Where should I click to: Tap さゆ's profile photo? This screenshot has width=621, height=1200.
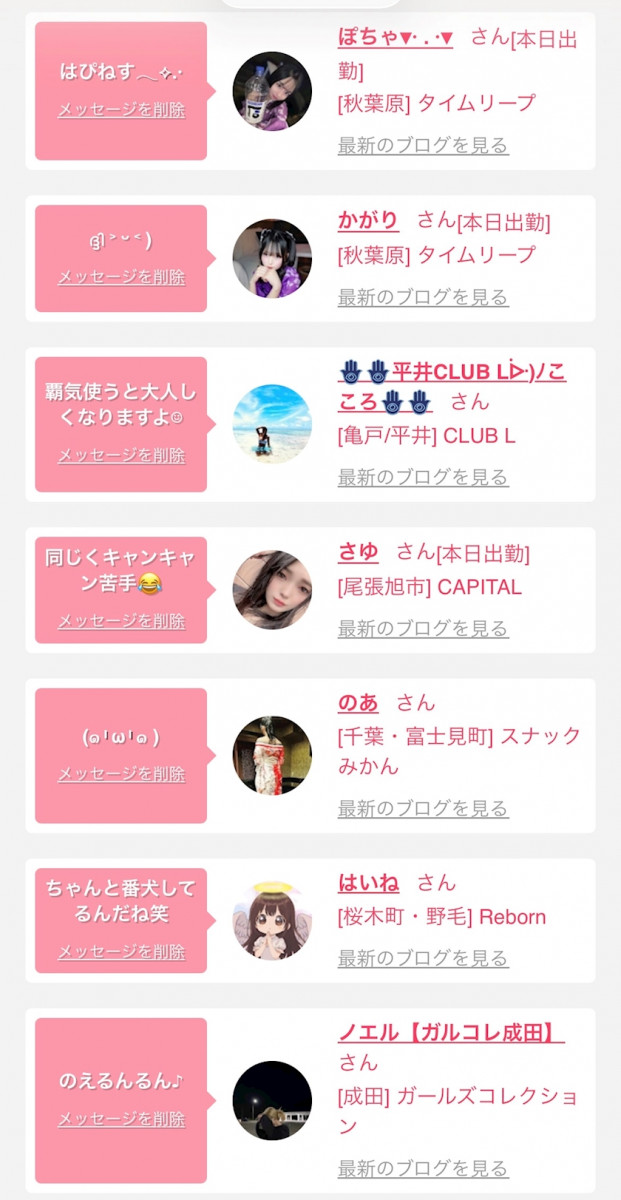click(272, 590)
